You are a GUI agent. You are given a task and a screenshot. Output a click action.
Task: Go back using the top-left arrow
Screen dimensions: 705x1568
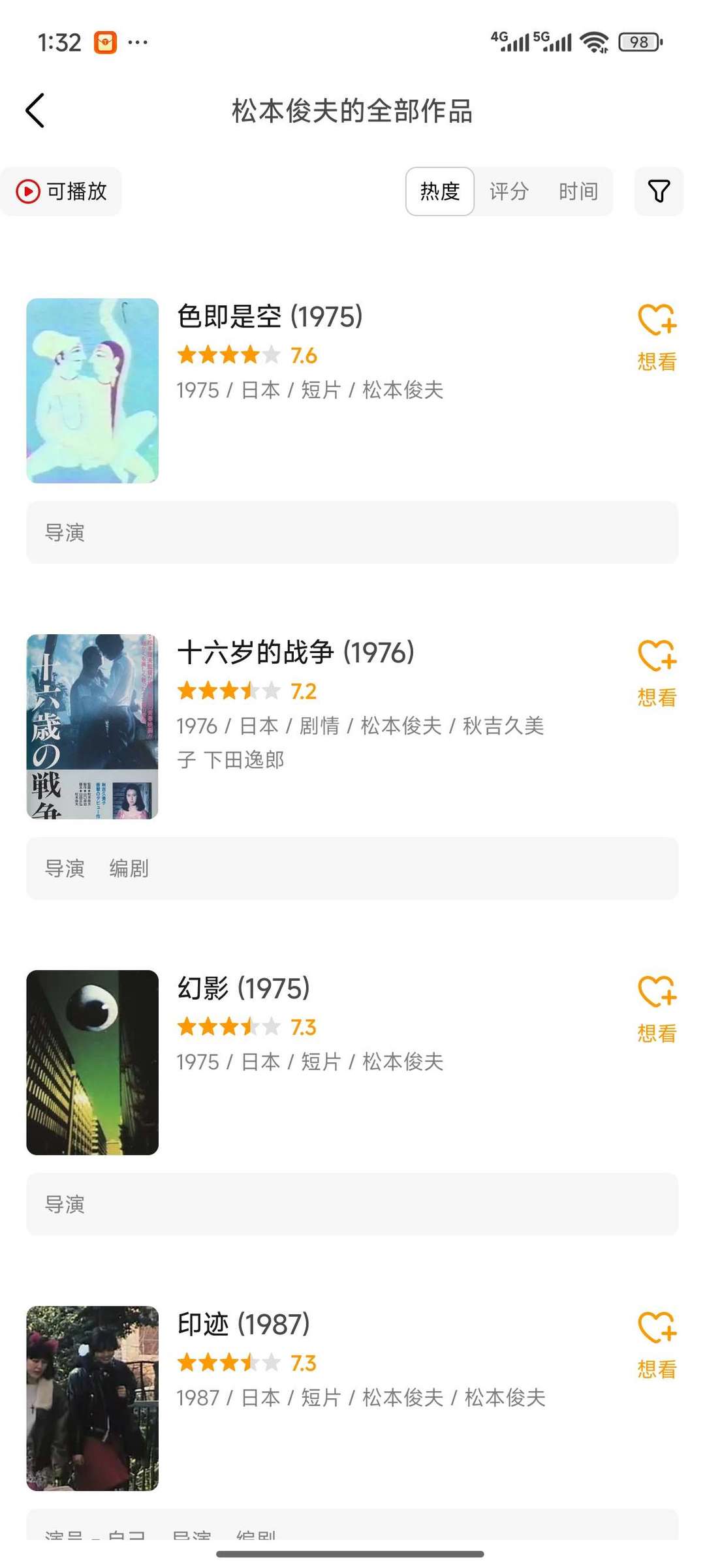point(35,110)
